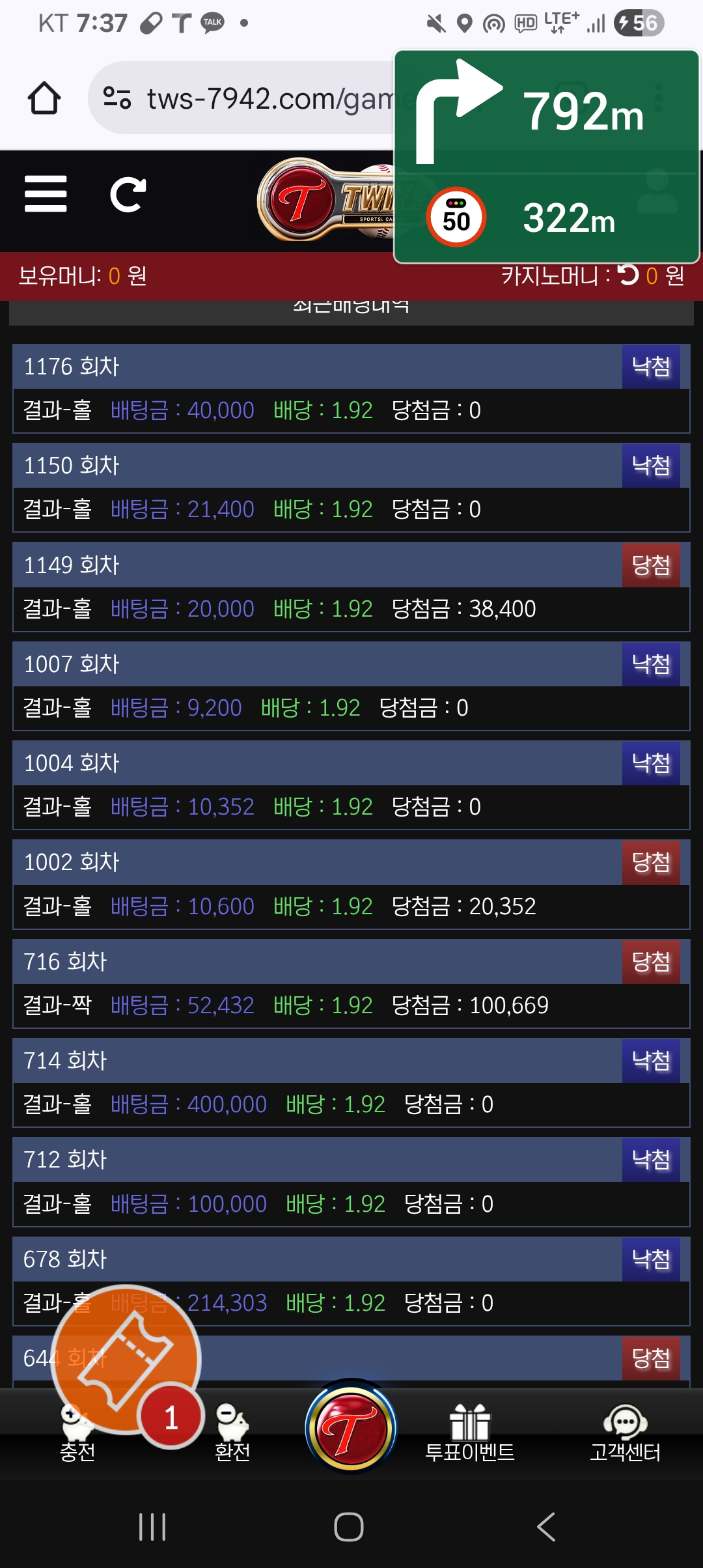Screen dimensions: 703x1568
Task: Tap the page refresh icon
Action: 128,194
